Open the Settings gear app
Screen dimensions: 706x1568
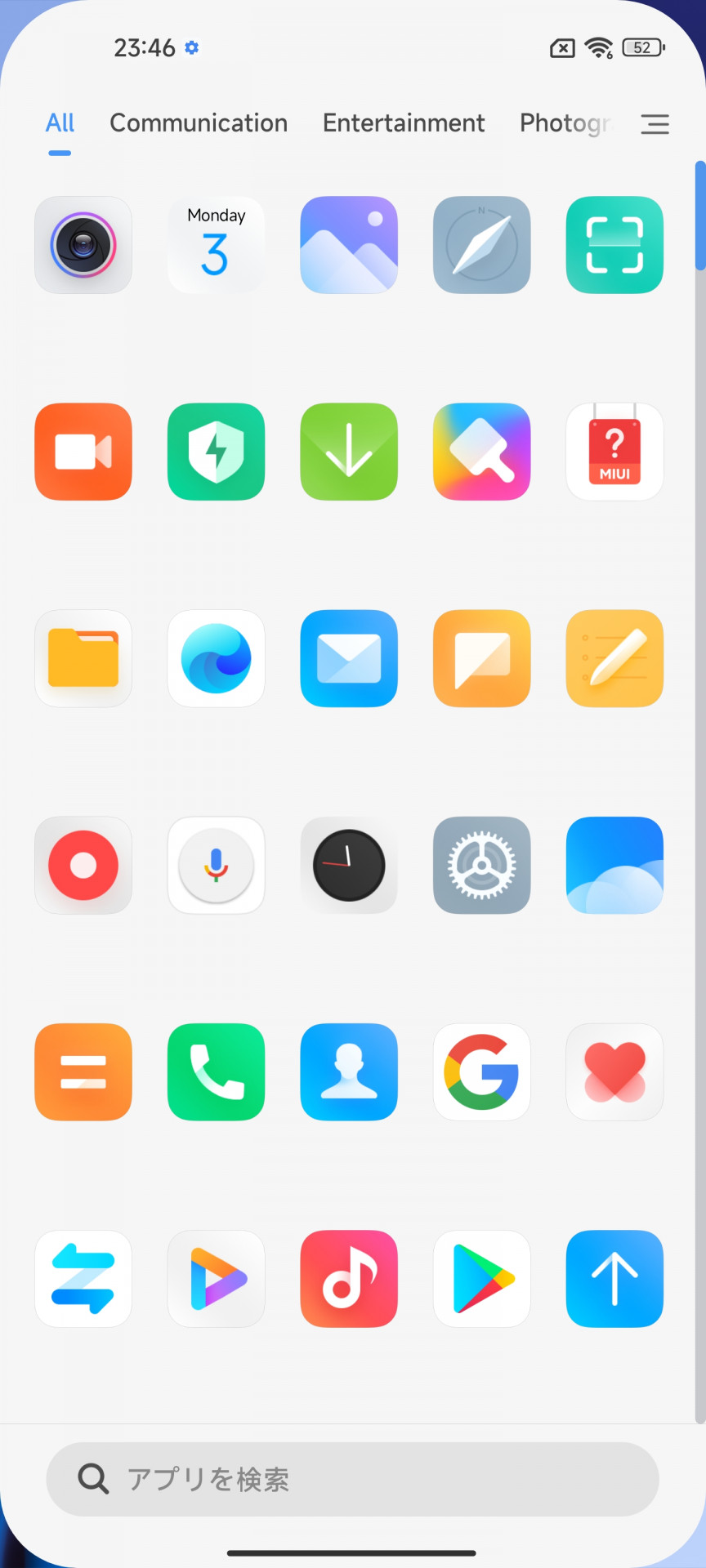482,866
